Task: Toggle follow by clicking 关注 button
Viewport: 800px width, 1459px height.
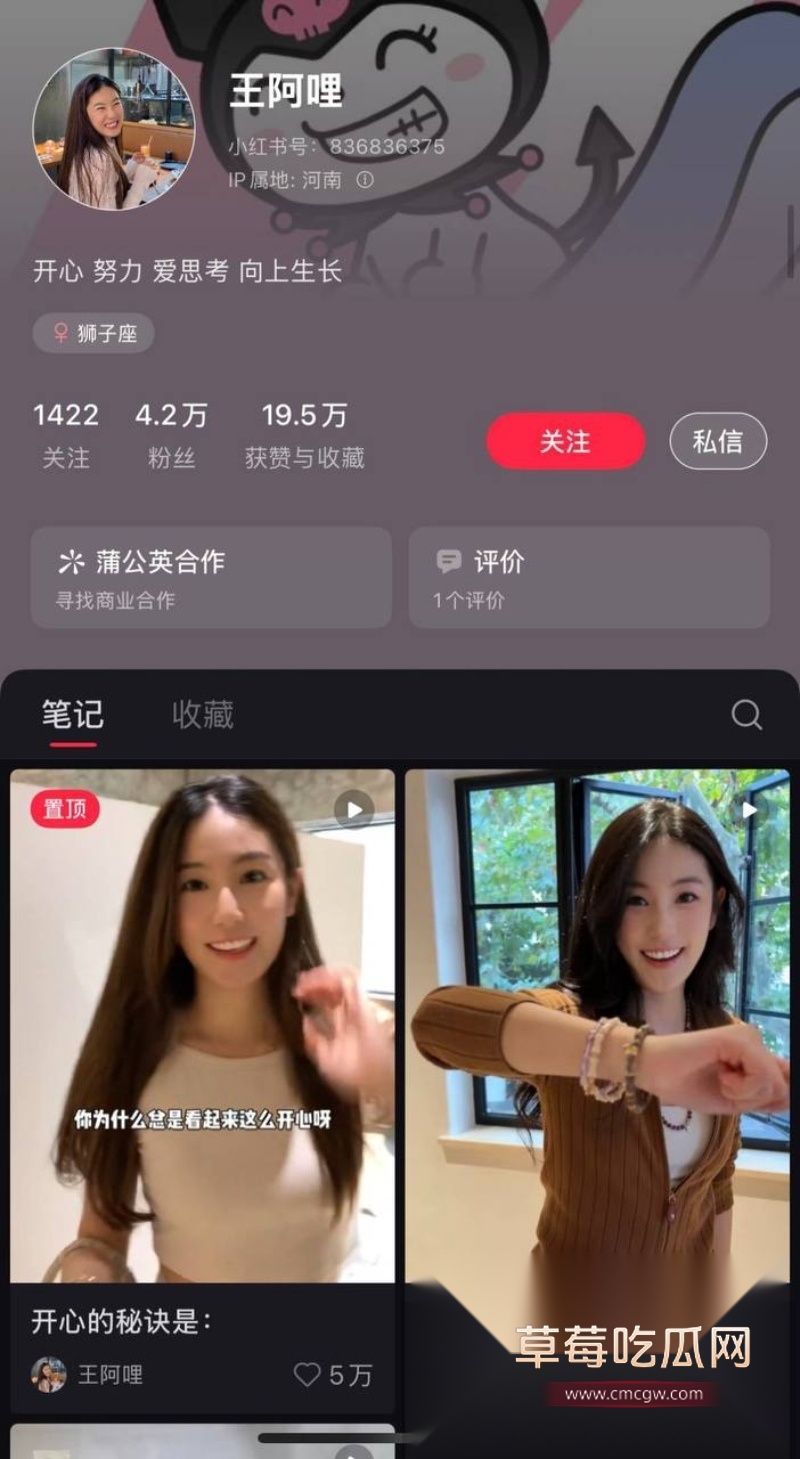Action: point(565,440)
